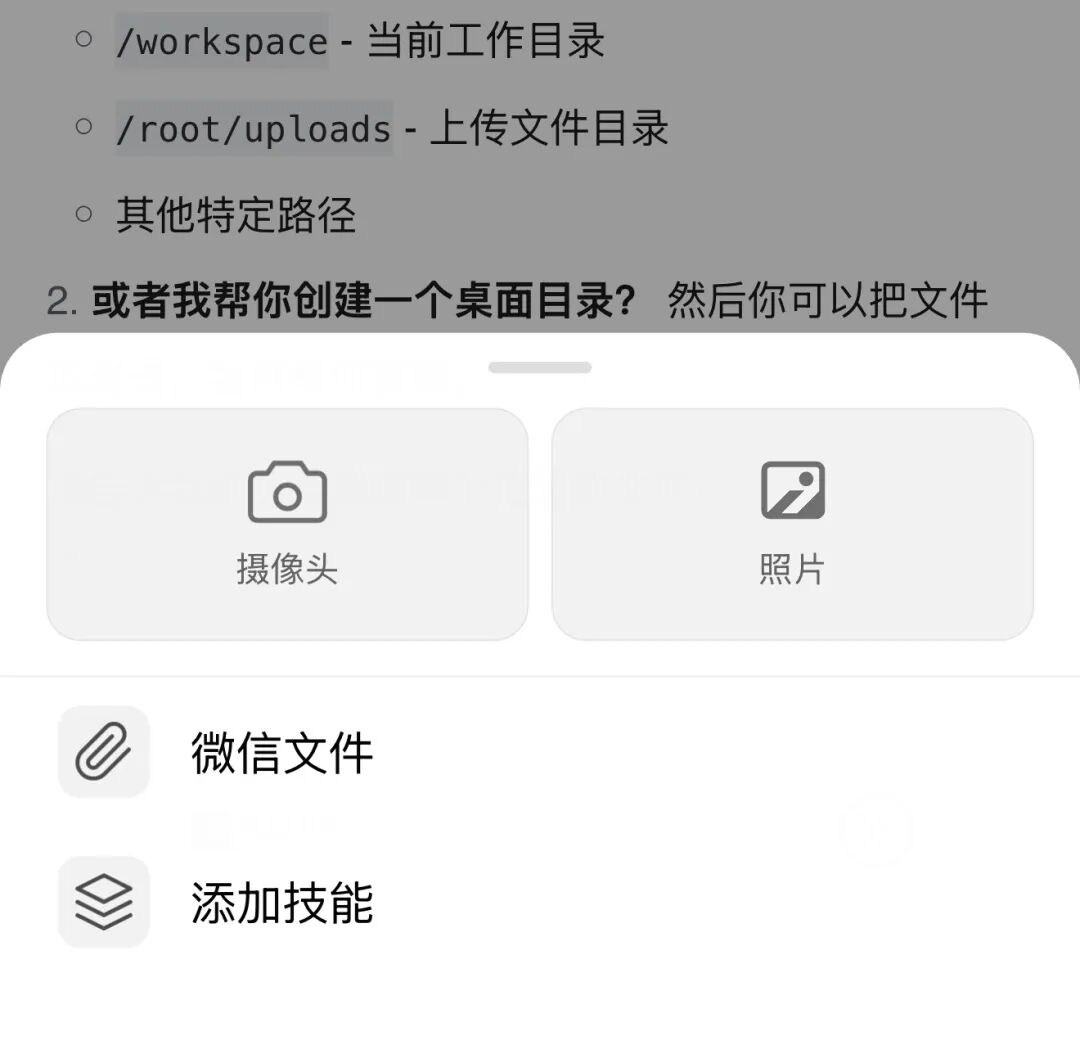
Task: Select 微信文件 to attach a file
Action: pos(281,753)
